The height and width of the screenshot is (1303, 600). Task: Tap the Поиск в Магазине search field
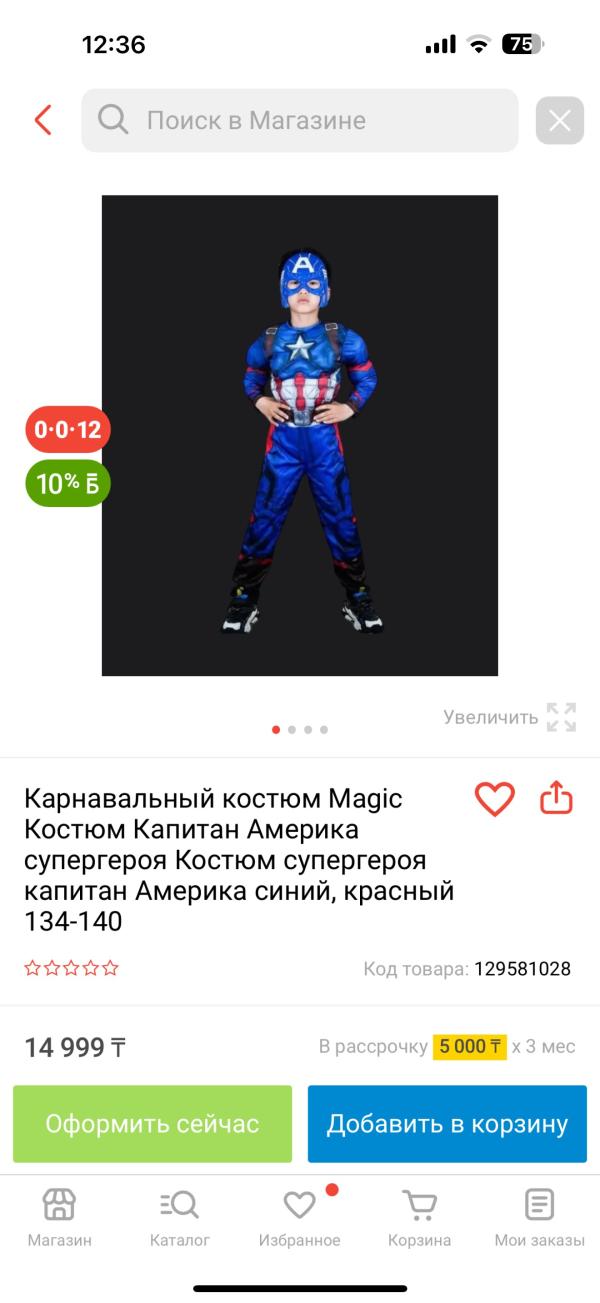[300, 121]
